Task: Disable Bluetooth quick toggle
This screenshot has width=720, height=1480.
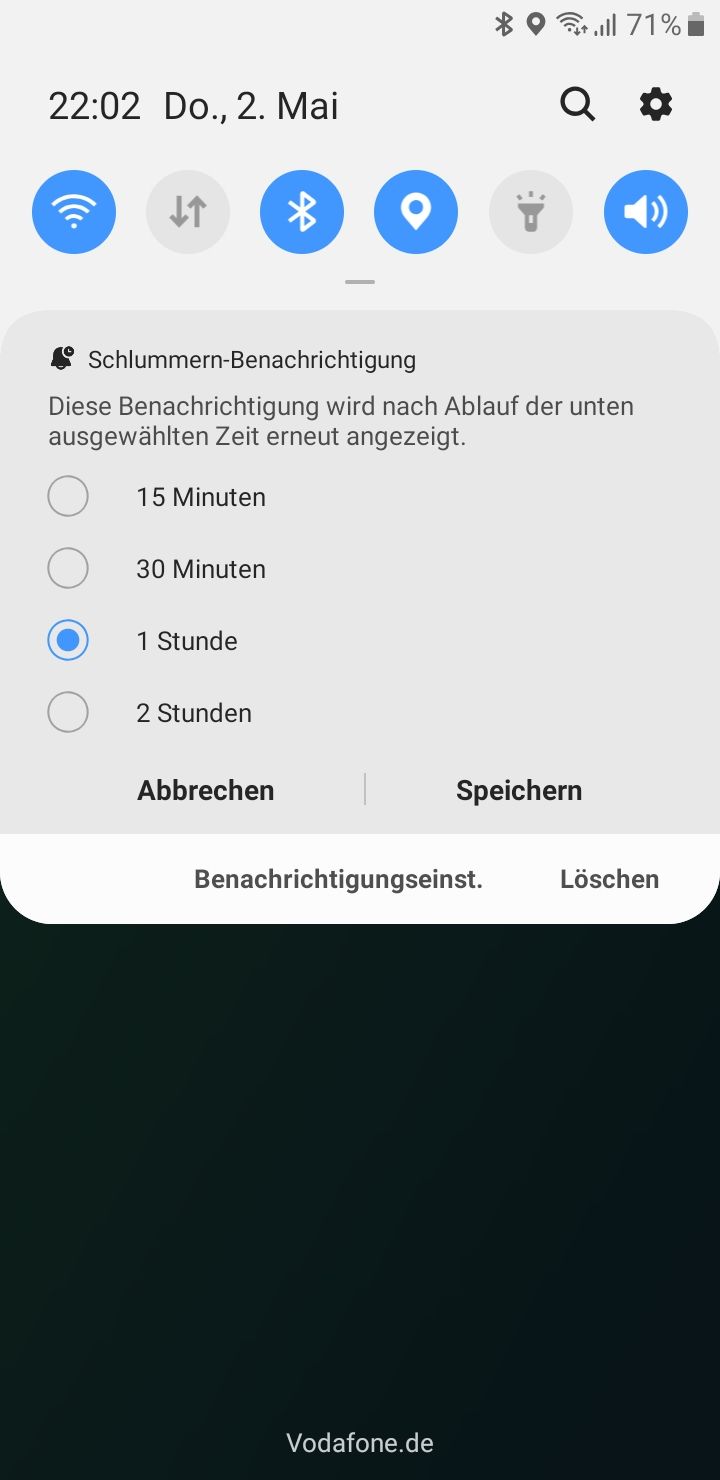Action: point(302,212)
